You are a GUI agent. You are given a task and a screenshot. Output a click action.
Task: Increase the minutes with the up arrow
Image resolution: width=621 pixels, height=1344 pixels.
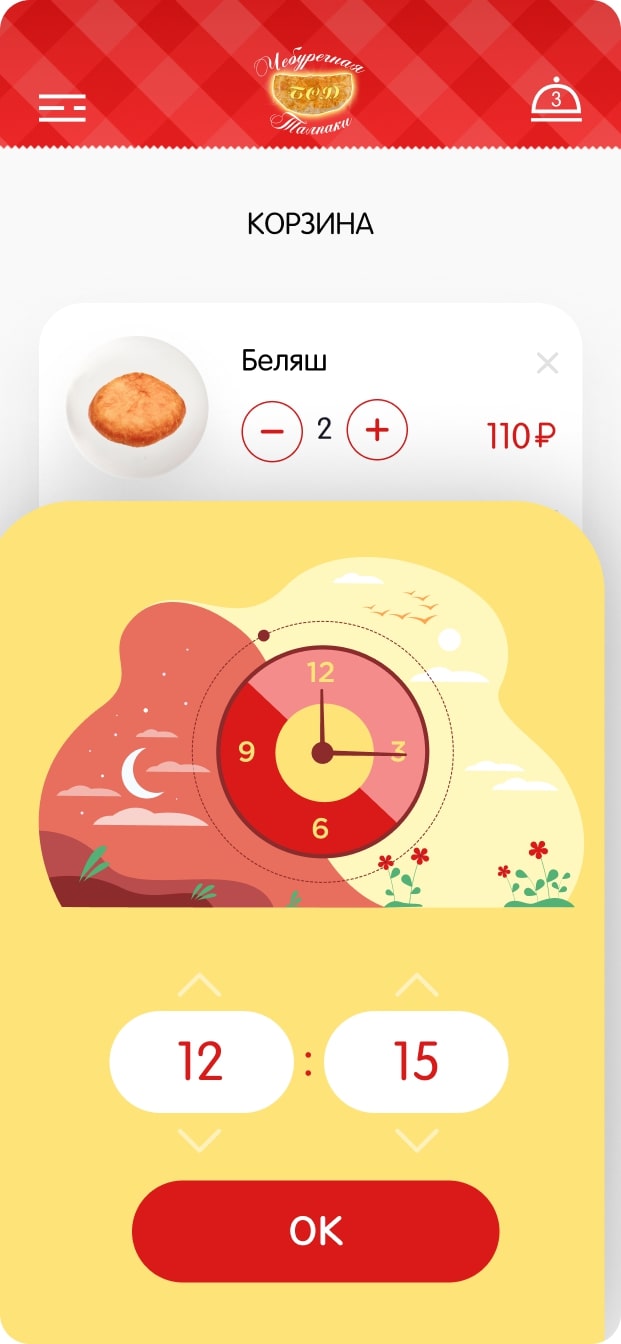tap(416, 985)
